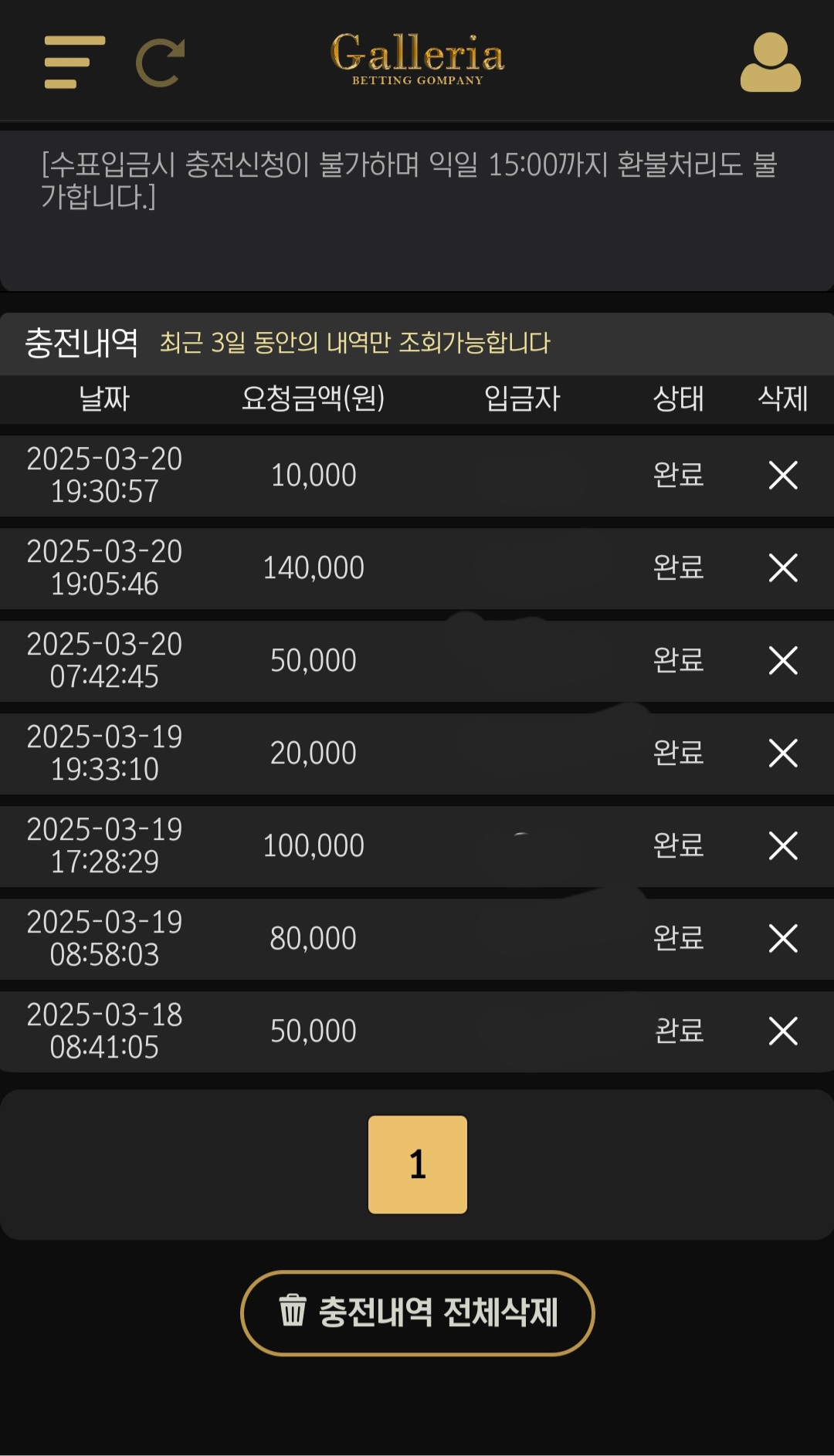834x1456 pixels.
Task: Remove the 2025-03-18 08:41:05 entry
Action: coord(783,1031)
